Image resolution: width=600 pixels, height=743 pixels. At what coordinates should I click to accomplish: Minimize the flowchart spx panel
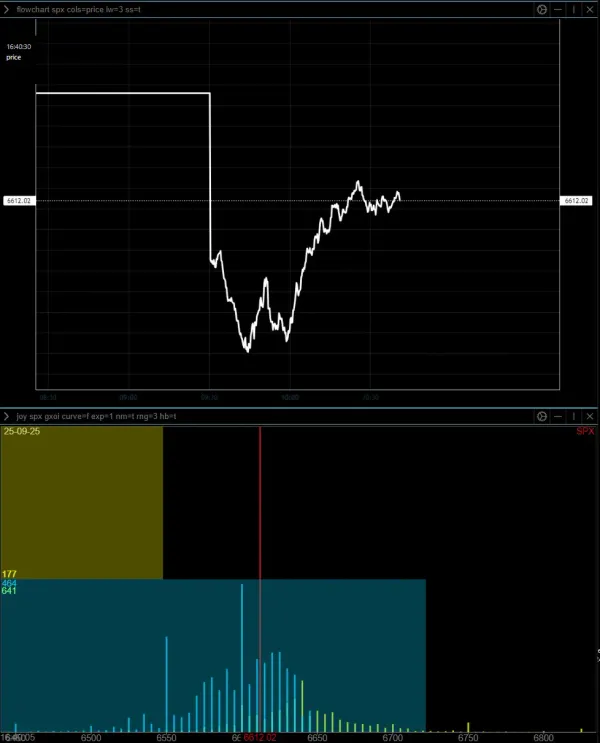click(x=558, y=8)
